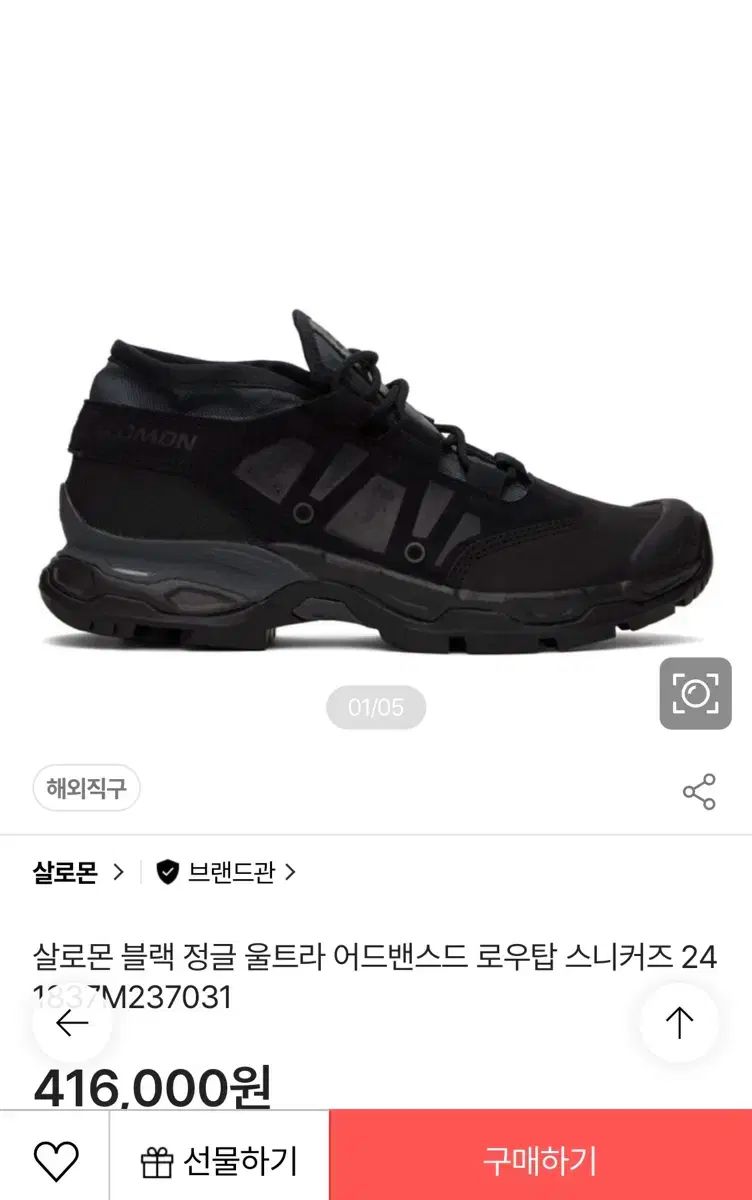Visit the 브랜드관 brand hall
Viewport: 752px width, 1200px height.
click(x=228, y=872)
